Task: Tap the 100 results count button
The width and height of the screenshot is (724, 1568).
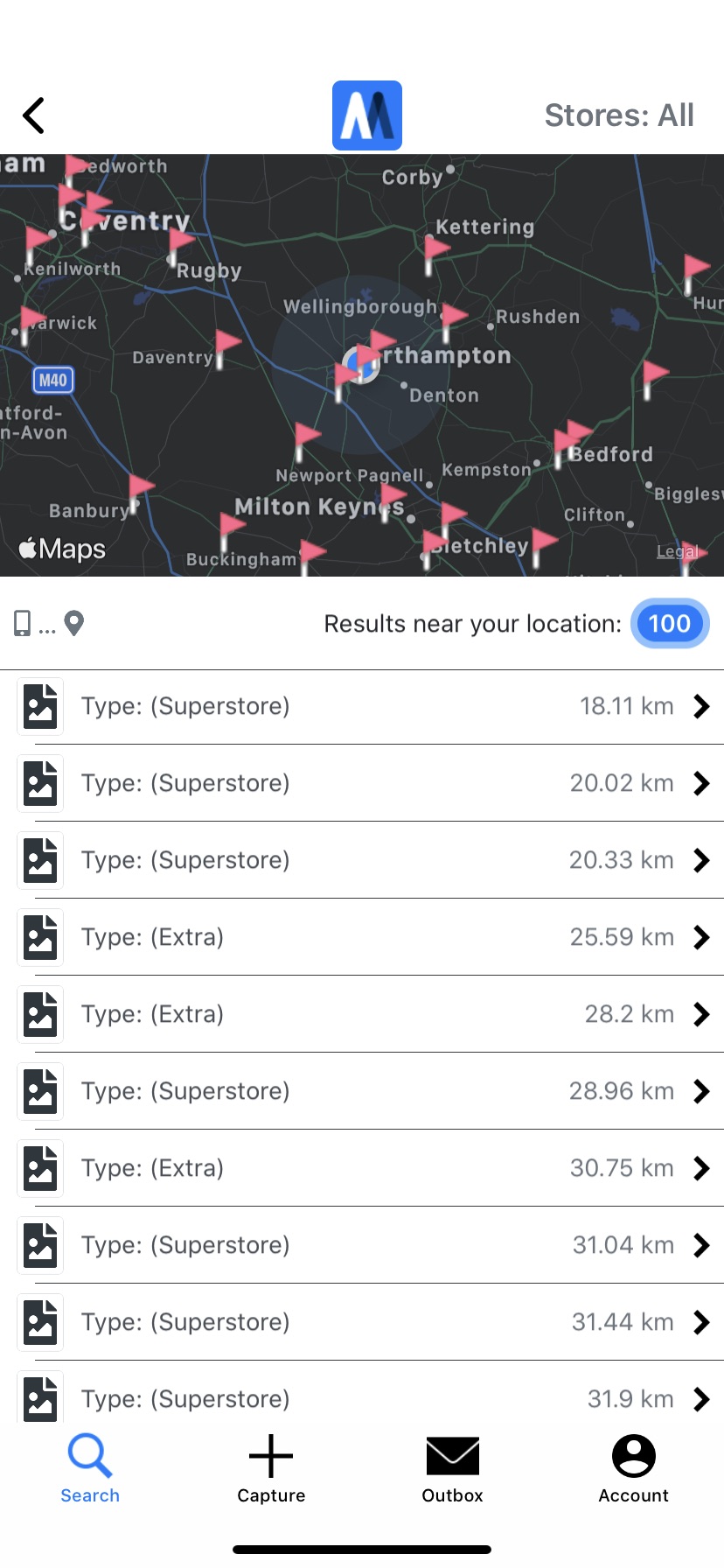Action: (670, 624)
